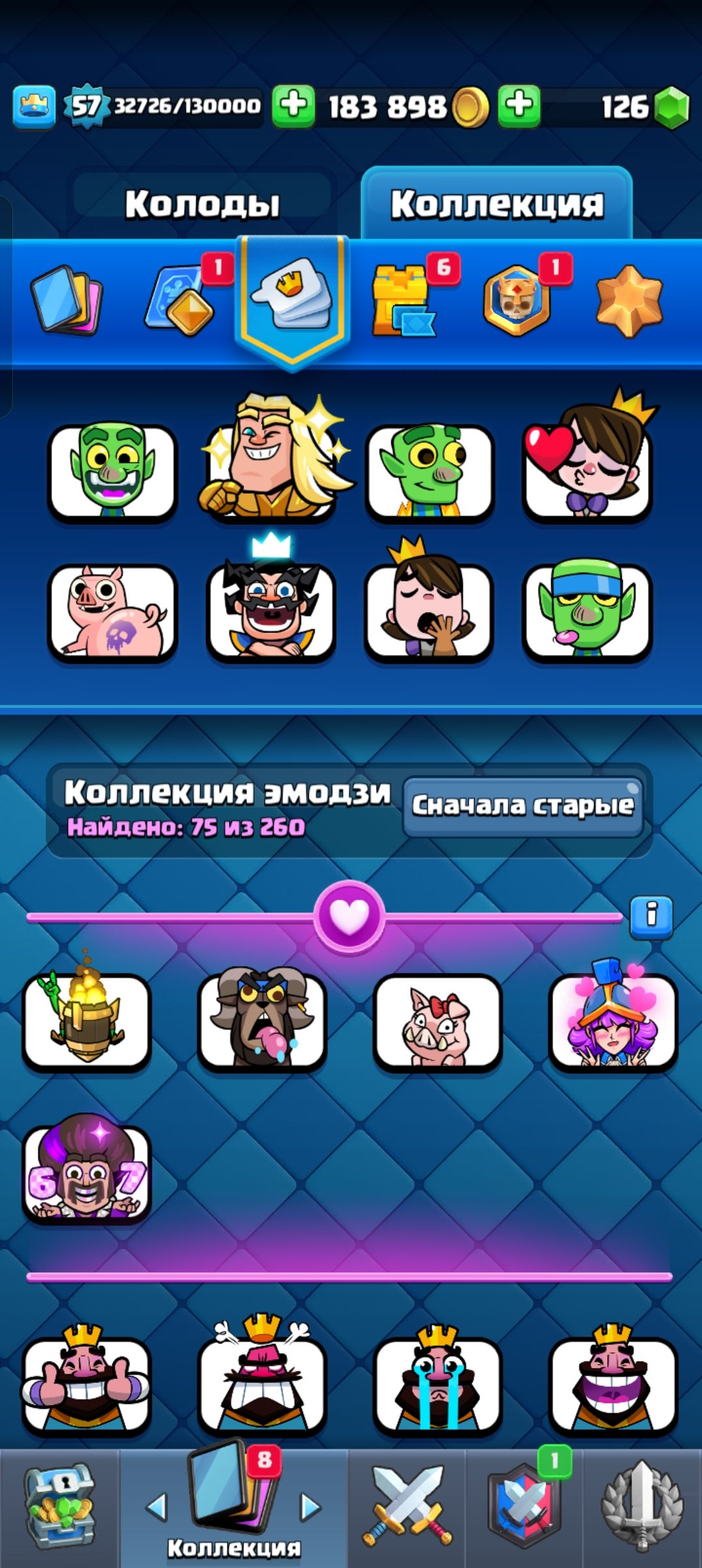Change sort order from Сначала старые
Image resolution: width=702 pixels, height=1568 pixels.
523,806
